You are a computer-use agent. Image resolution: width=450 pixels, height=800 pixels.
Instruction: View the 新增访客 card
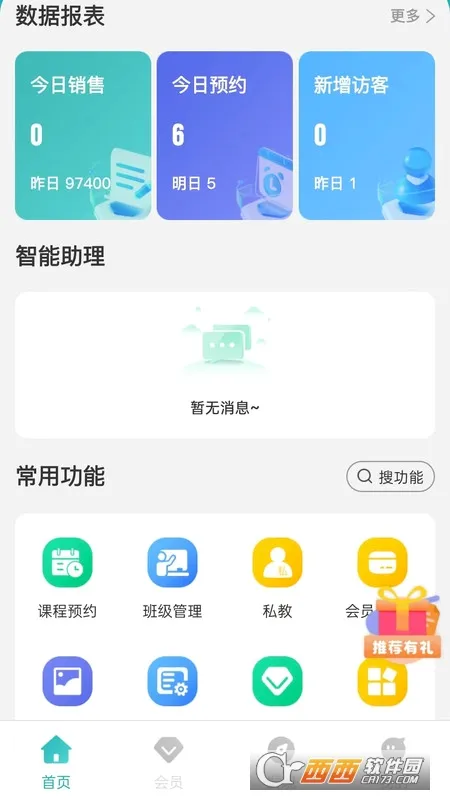(x=367, y=135)
